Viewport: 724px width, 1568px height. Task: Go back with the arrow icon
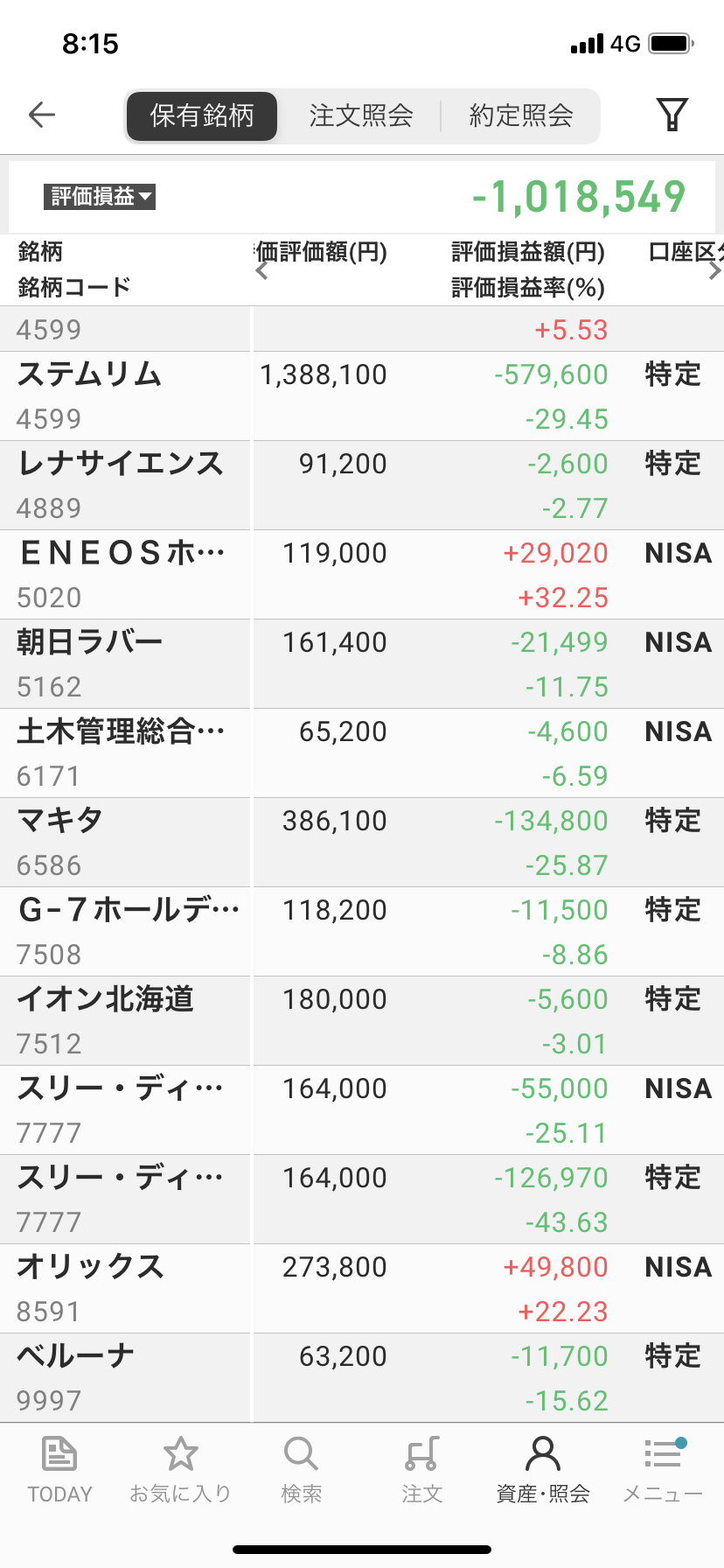(x=42, y=115)
